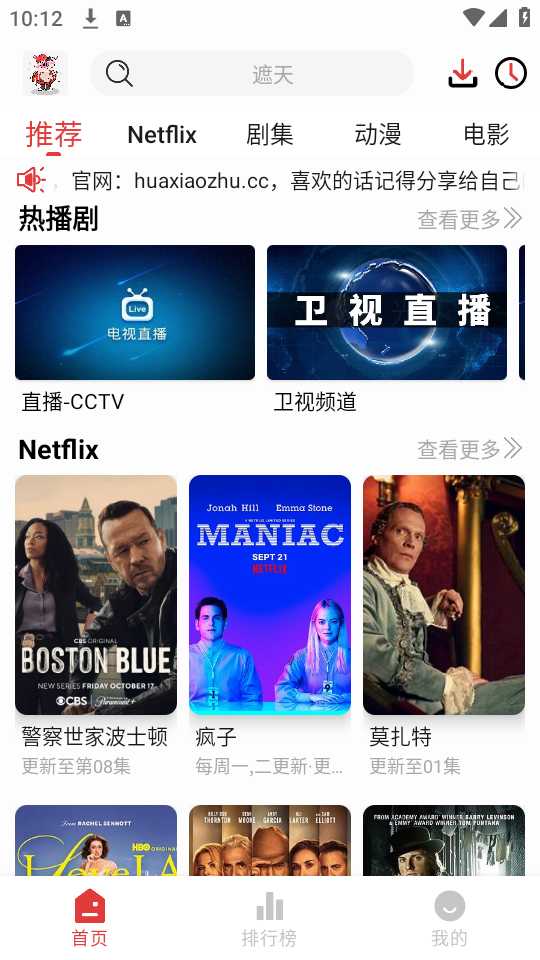This screenshot has height=960, width=540.
Task: Open the downloads icon
Action: click(x=462, y=73)
